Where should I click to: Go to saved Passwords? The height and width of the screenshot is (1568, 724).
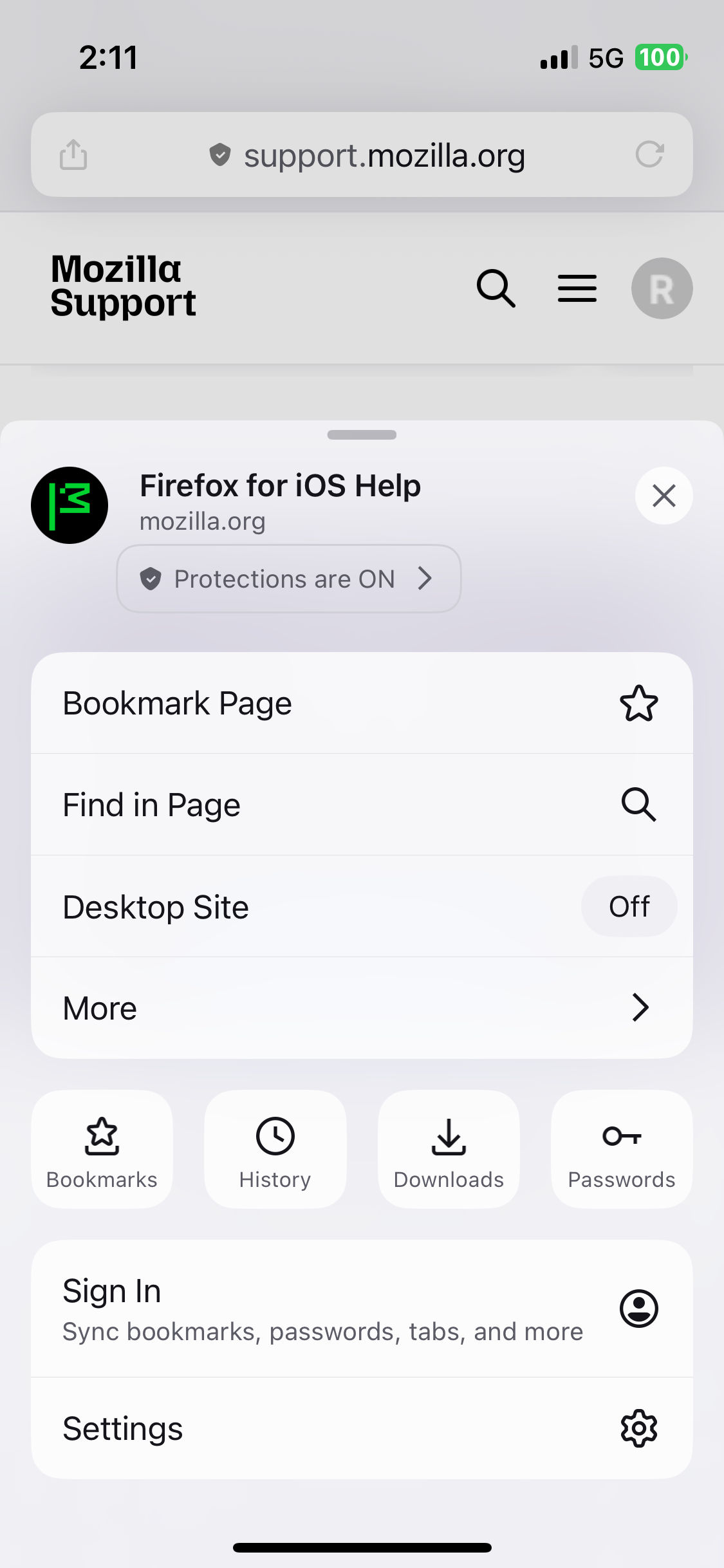click(622, 1149)
